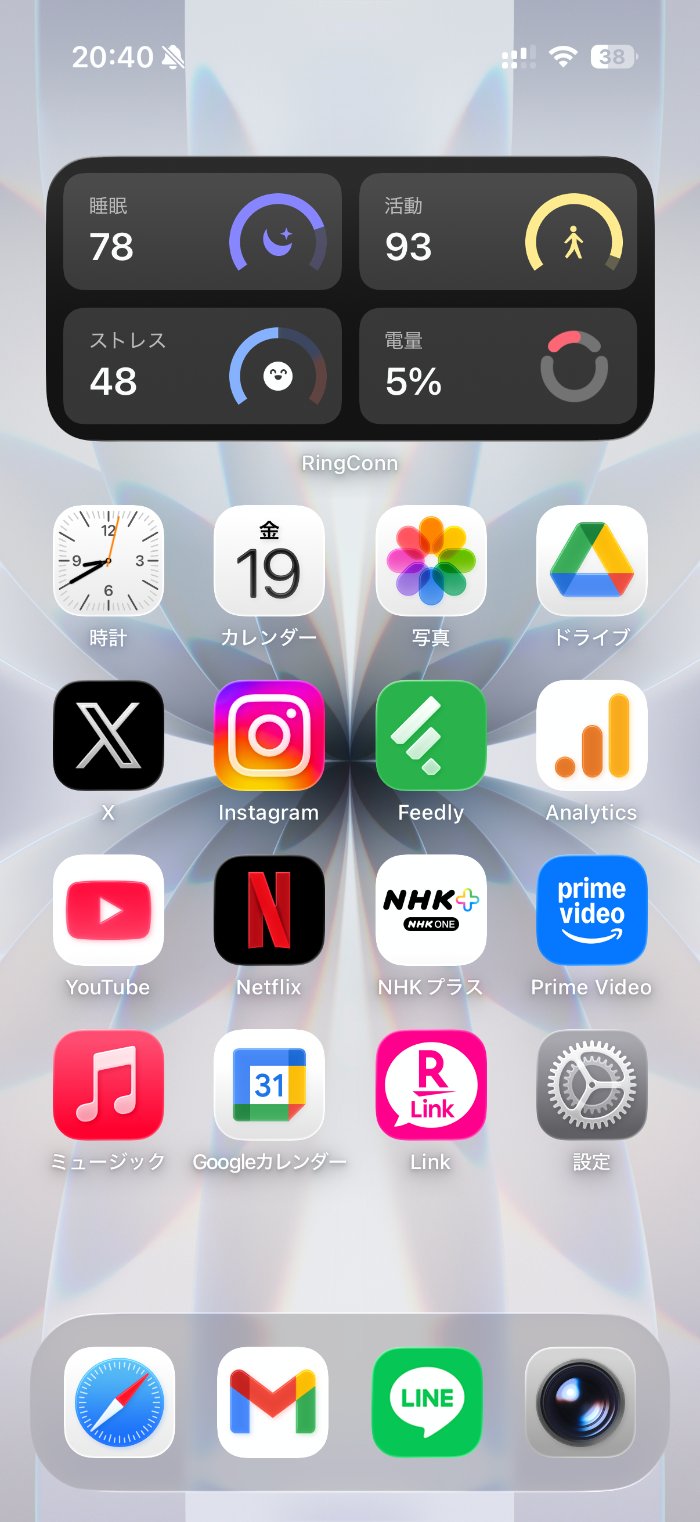
Task: Open Netflix
Action: coord(269,910)
